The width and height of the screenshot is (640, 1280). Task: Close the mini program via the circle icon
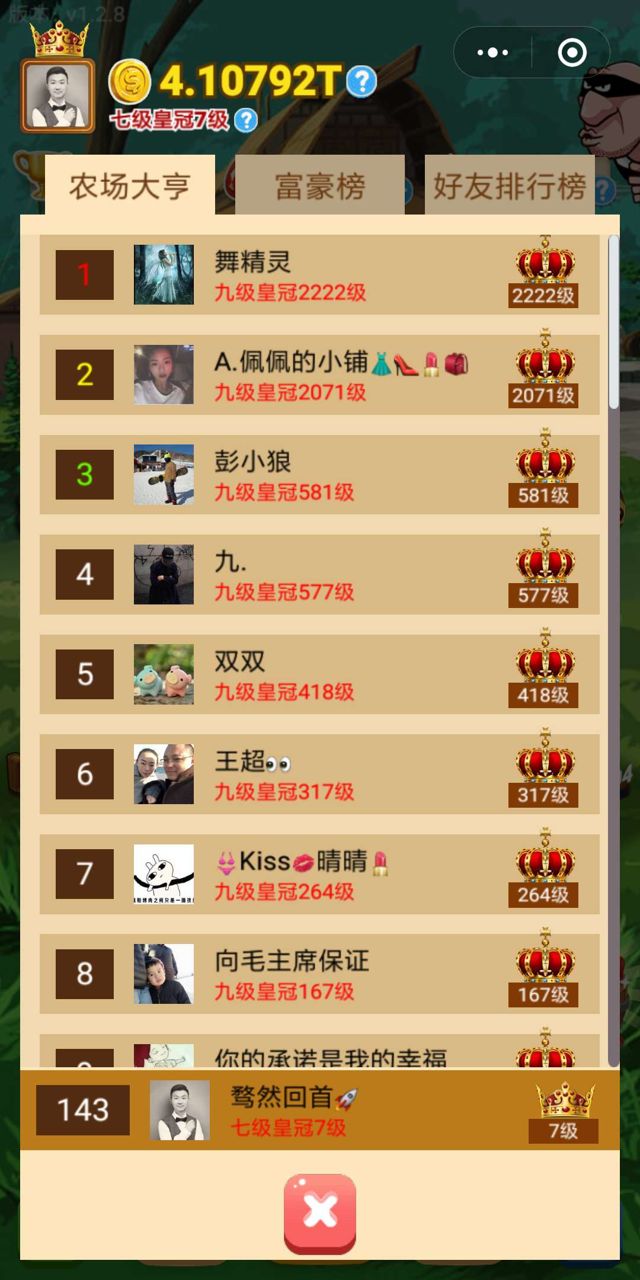(572, 53)
